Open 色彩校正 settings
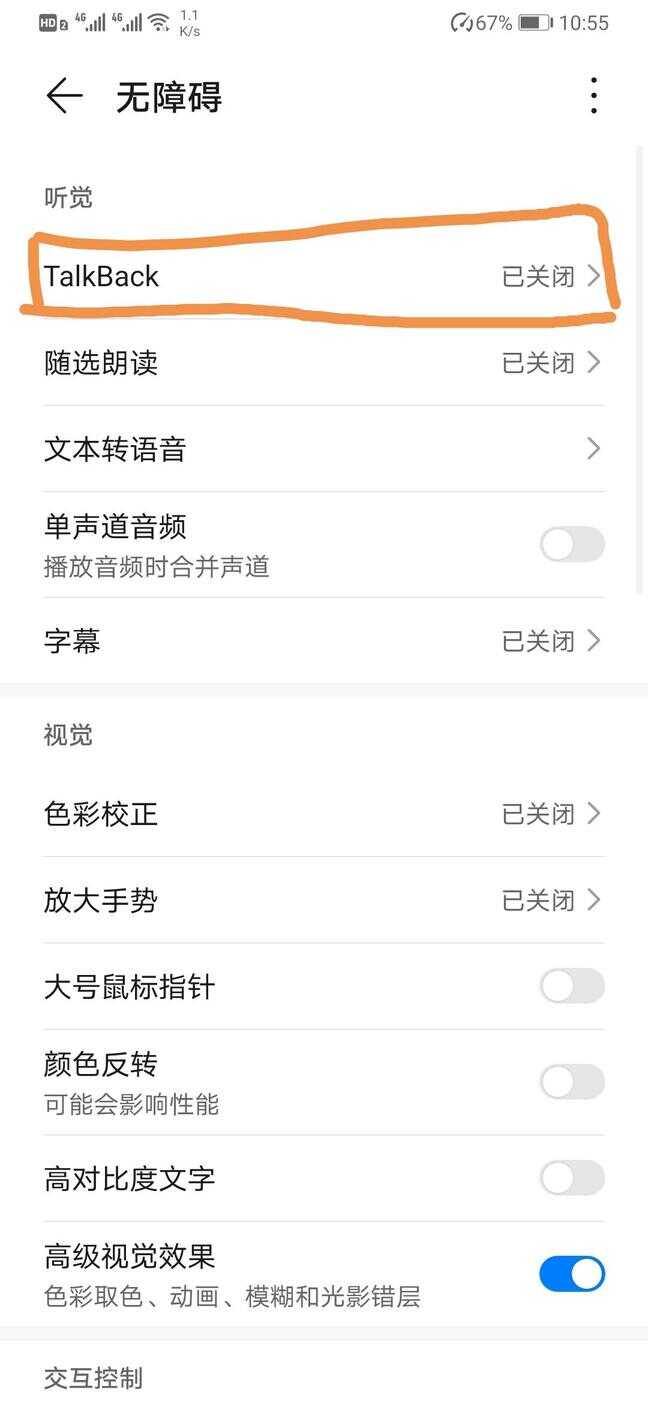 tap(322, 813)
